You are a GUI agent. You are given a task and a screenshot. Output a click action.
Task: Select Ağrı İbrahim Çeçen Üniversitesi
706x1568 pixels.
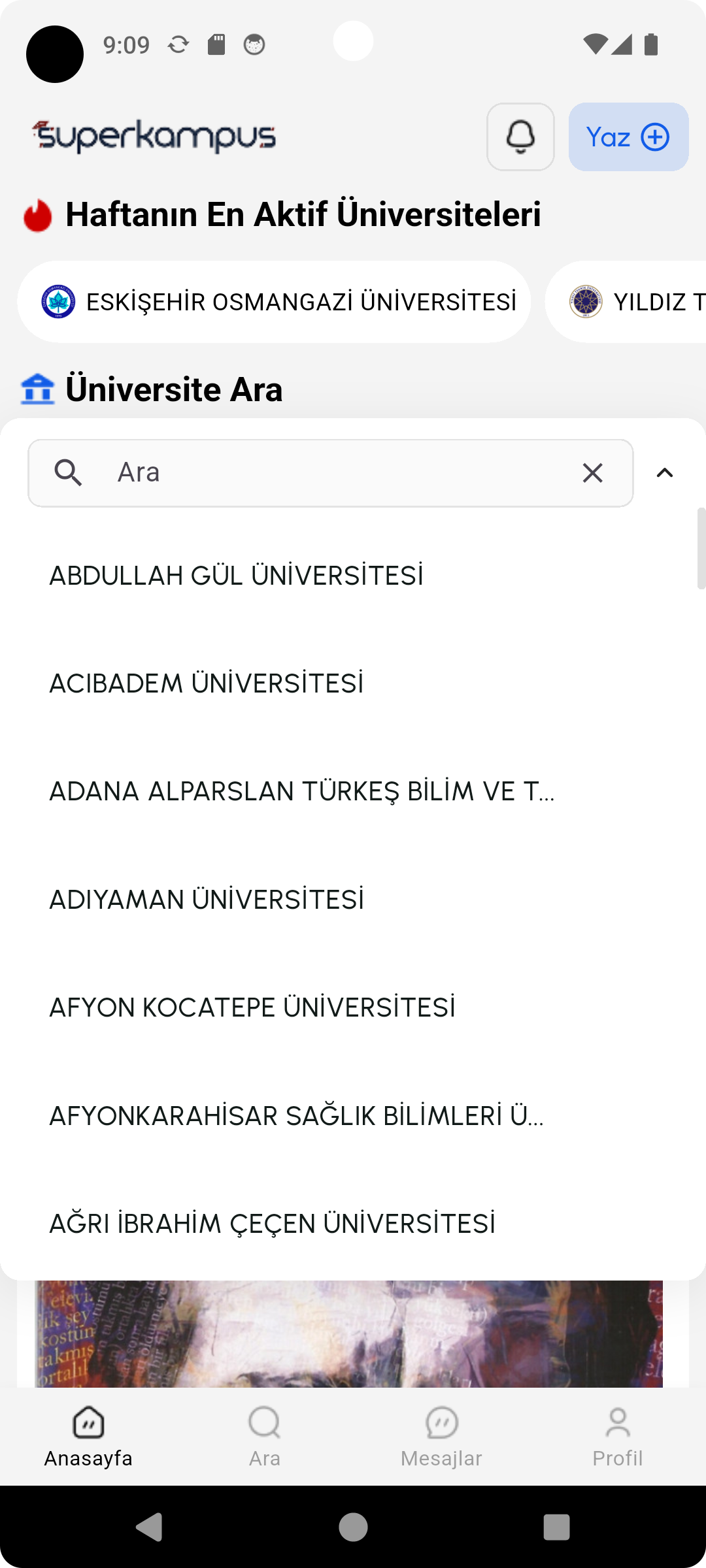(272, 1224)
